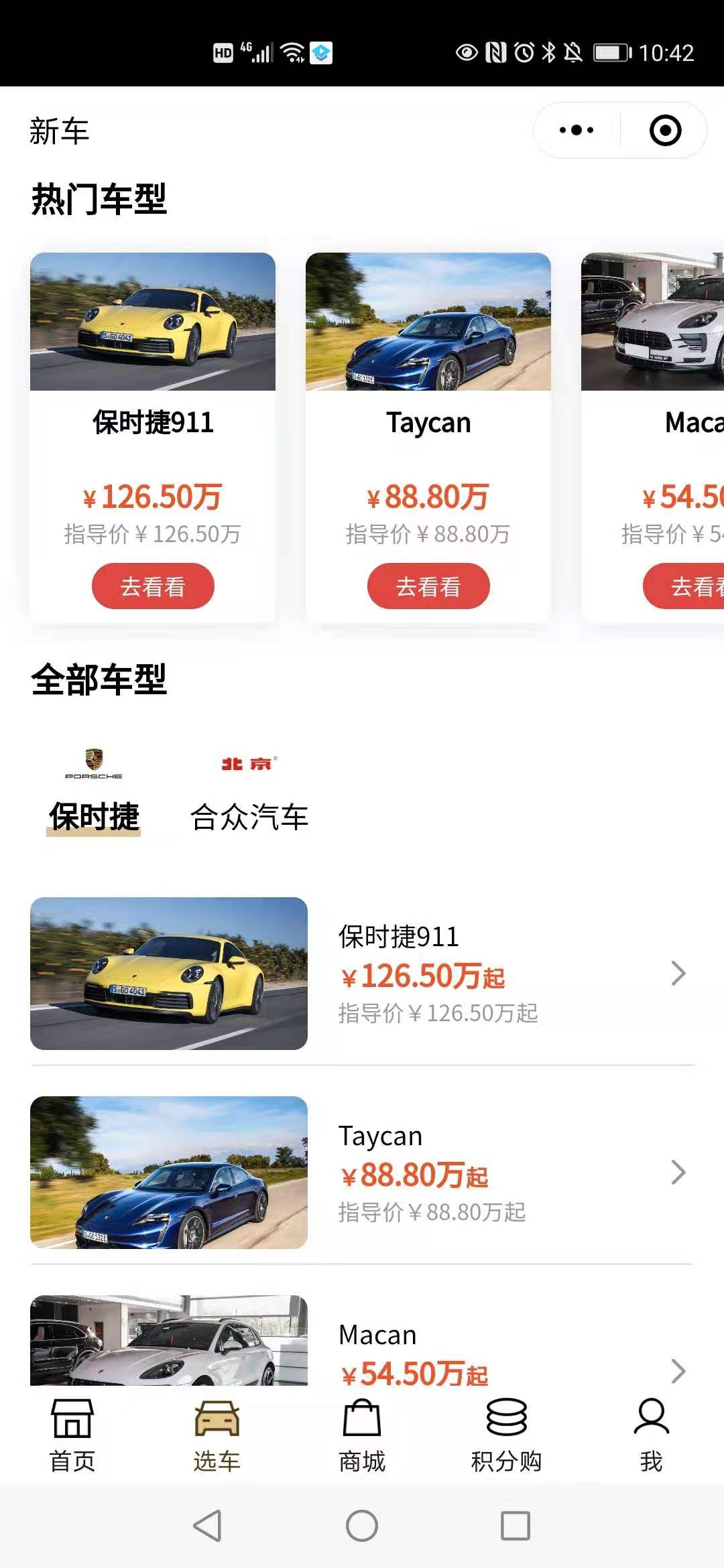
Task: Tap 去看看 under the Macan card
Action: point(684,586)
